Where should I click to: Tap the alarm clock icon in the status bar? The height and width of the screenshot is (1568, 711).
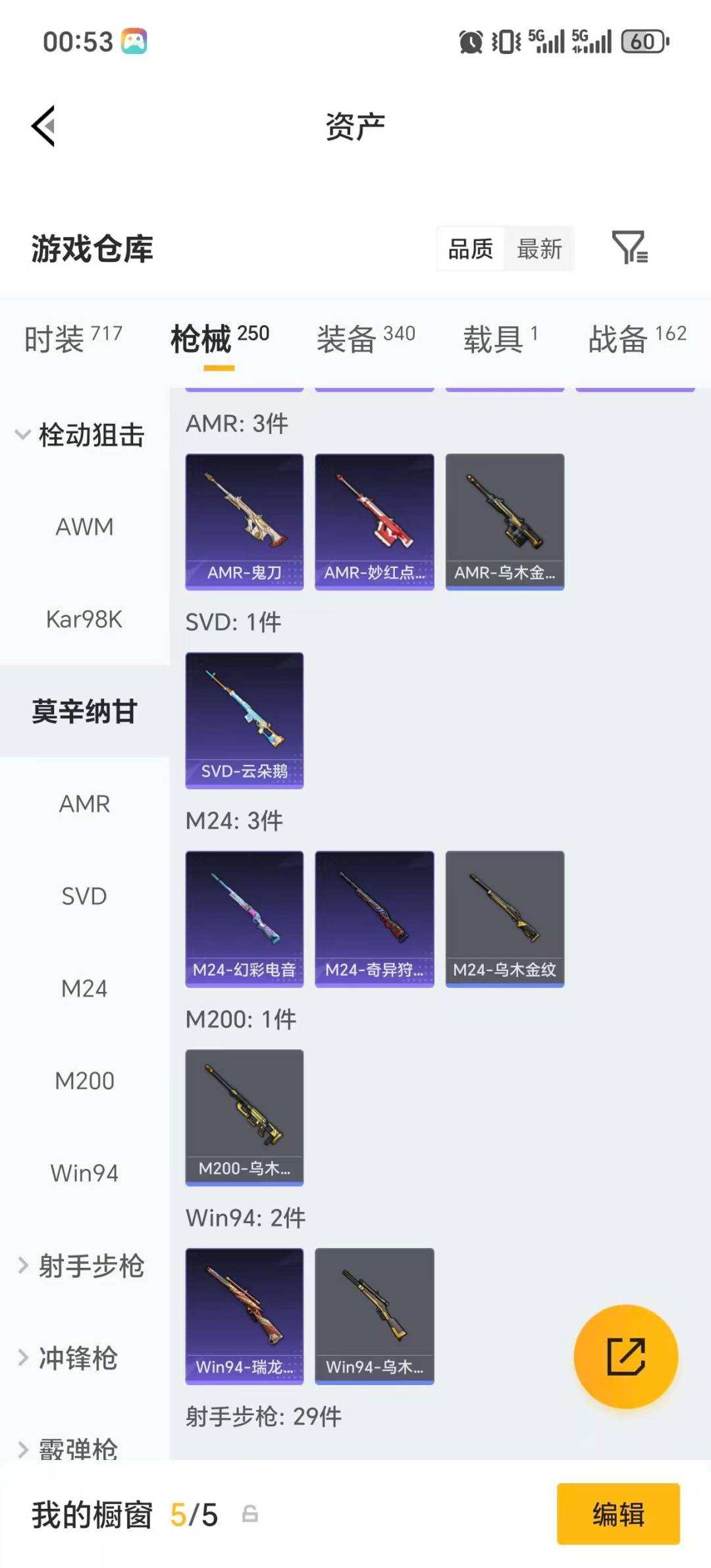(x=470, y=41)
